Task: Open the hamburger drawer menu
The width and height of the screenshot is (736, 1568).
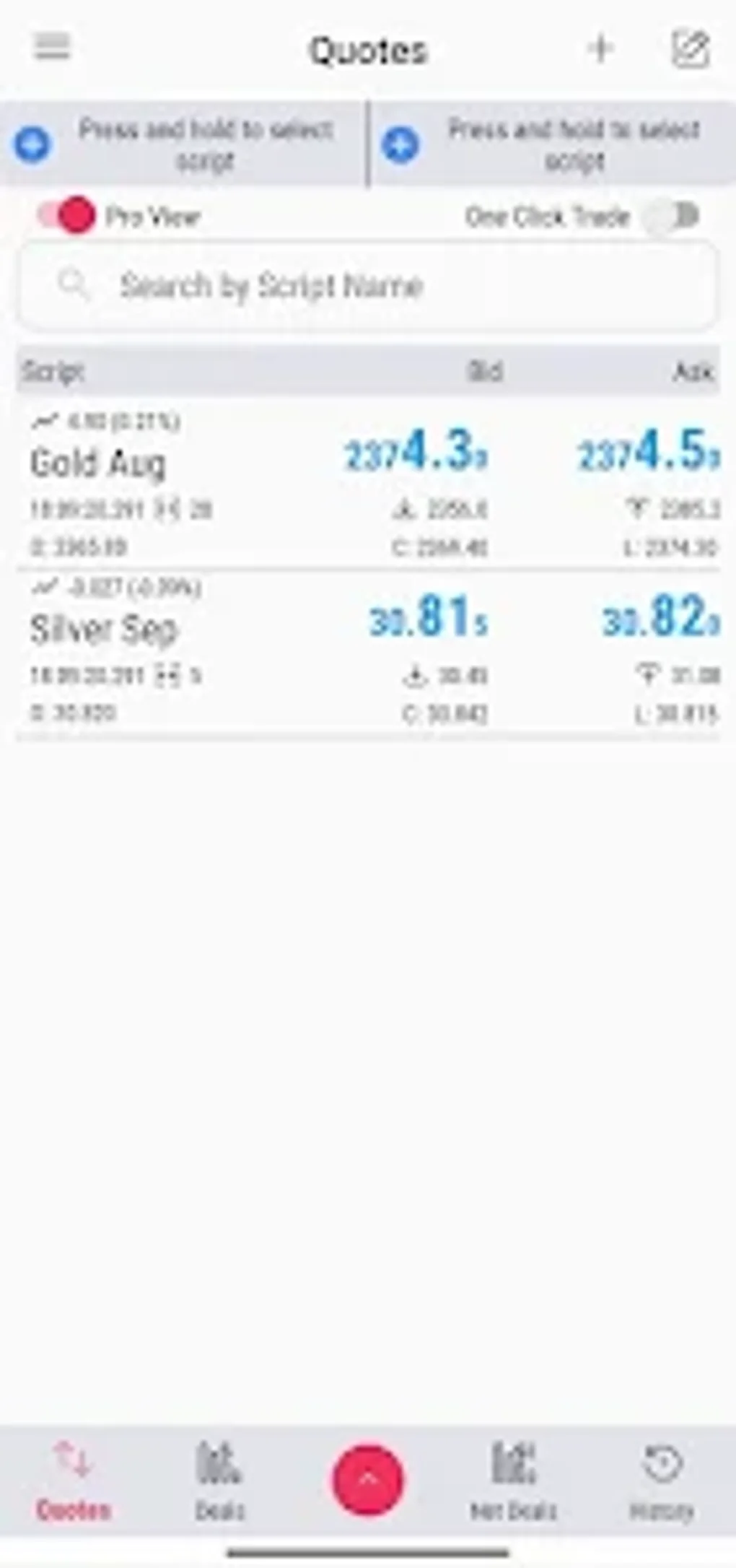Action: (x=52, y=48)
